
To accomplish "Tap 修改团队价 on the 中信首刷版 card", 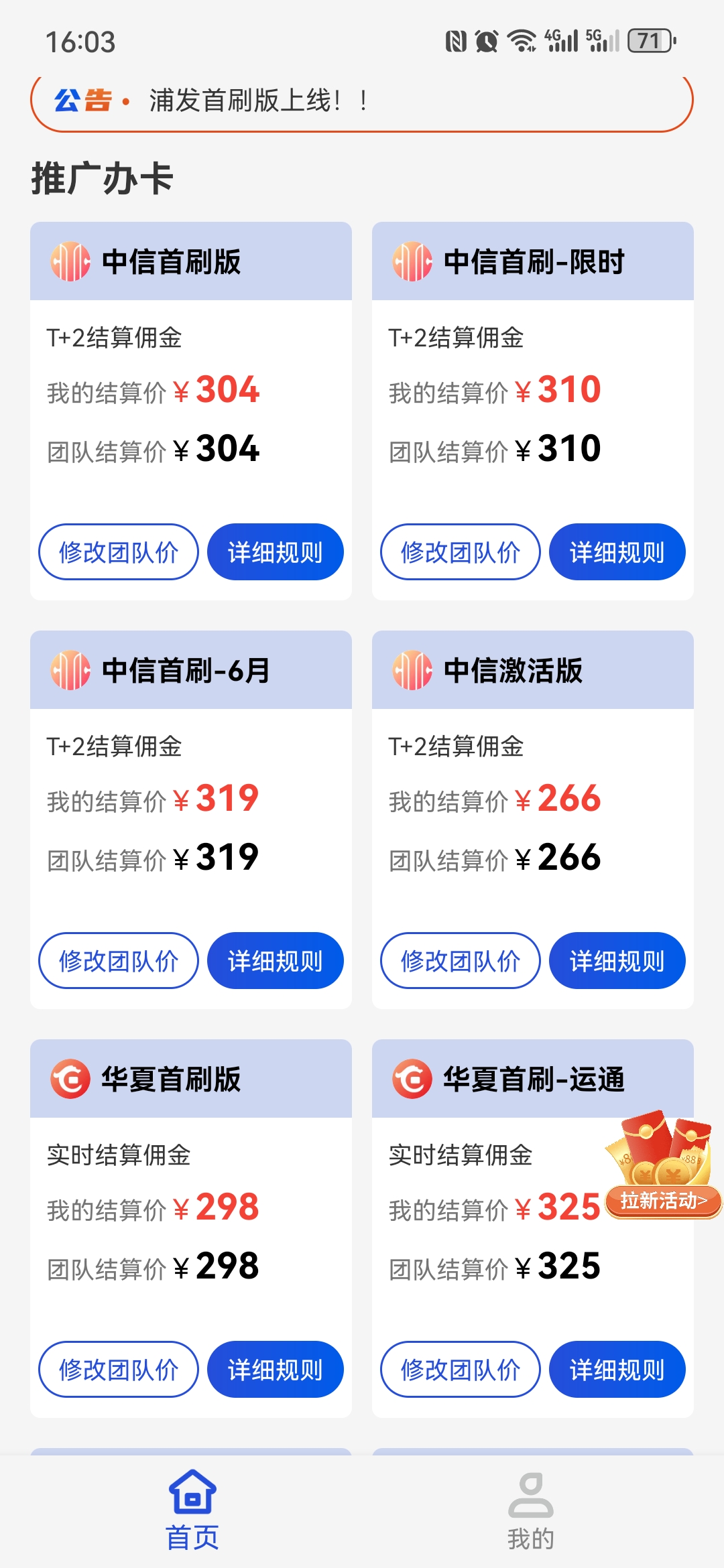I will click(x=119, y=552).
